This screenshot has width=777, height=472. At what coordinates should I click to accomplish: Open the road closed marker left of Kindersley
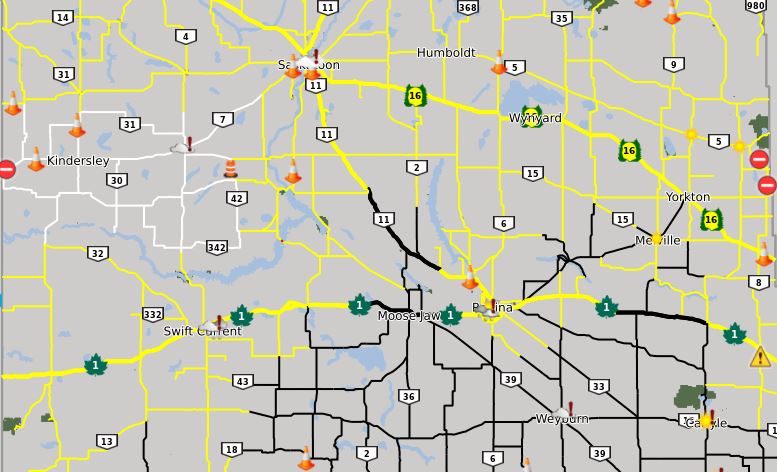[6, 170]
